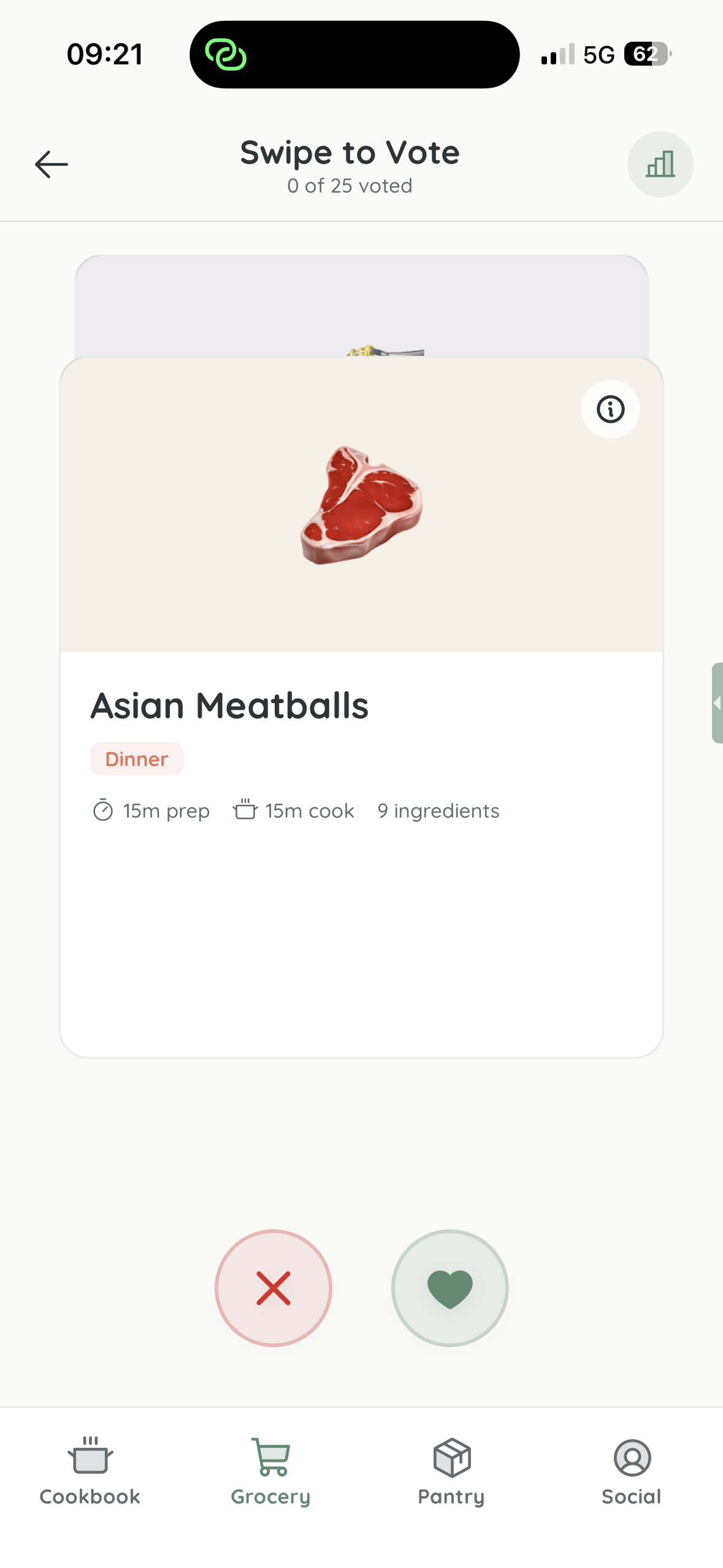The image size is (723, 1568).
Task: Expand the side panel via the edge chevron
Action: (x=717, y=703)
